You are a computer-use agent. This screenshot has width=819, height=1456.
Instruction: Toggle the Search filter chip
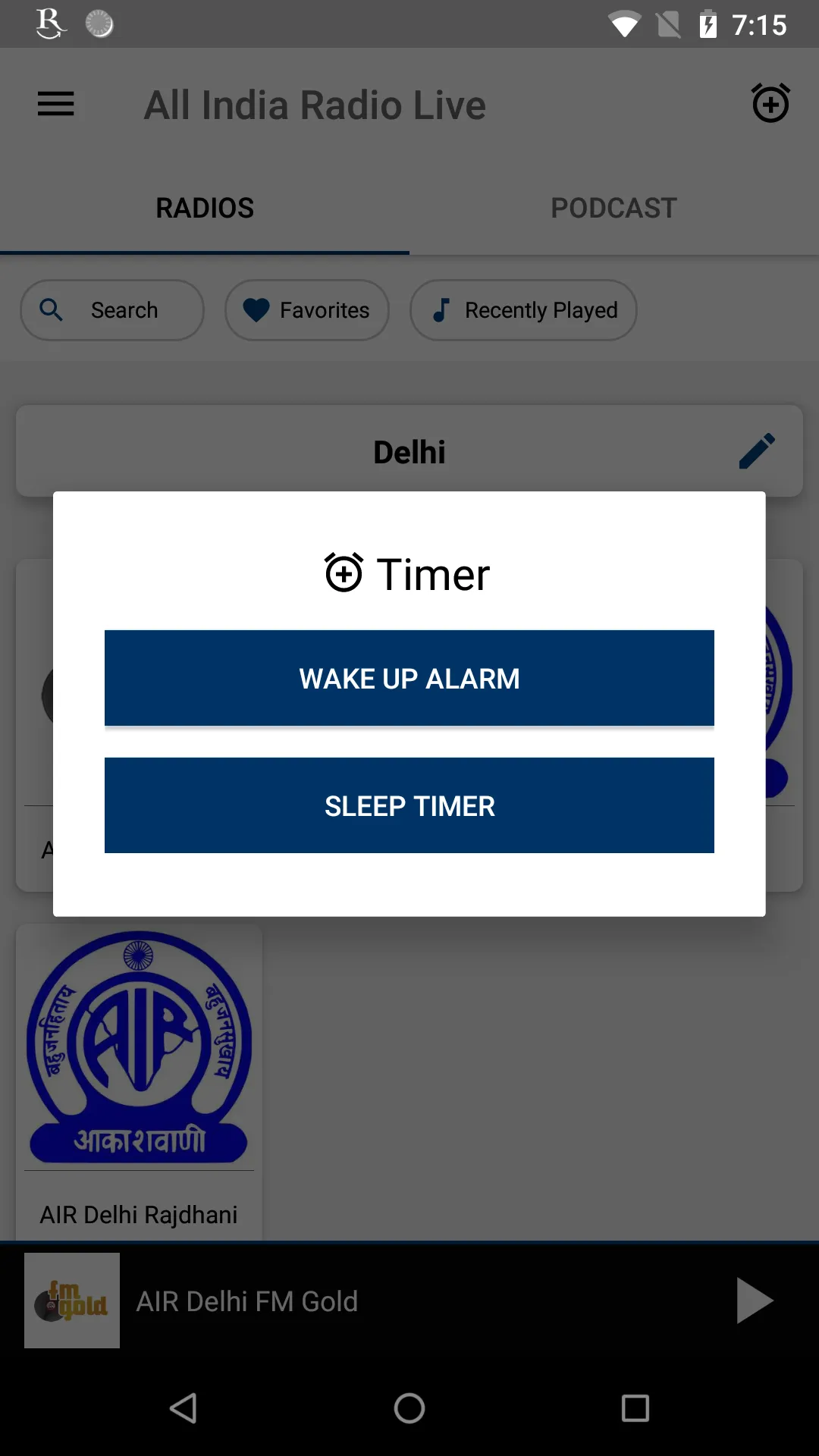pyautogui.click(x=111, y=309)
